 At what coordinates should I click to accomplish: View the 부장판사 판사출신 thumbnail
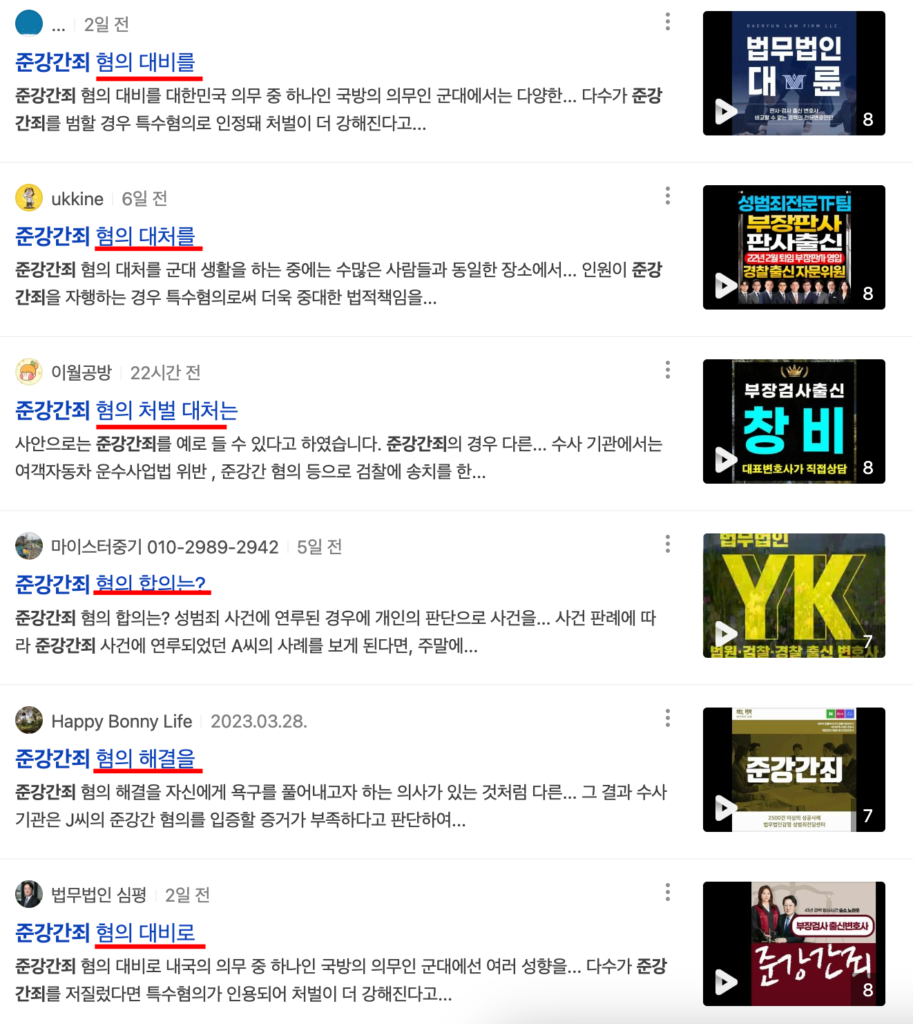[x=793, y=247]
